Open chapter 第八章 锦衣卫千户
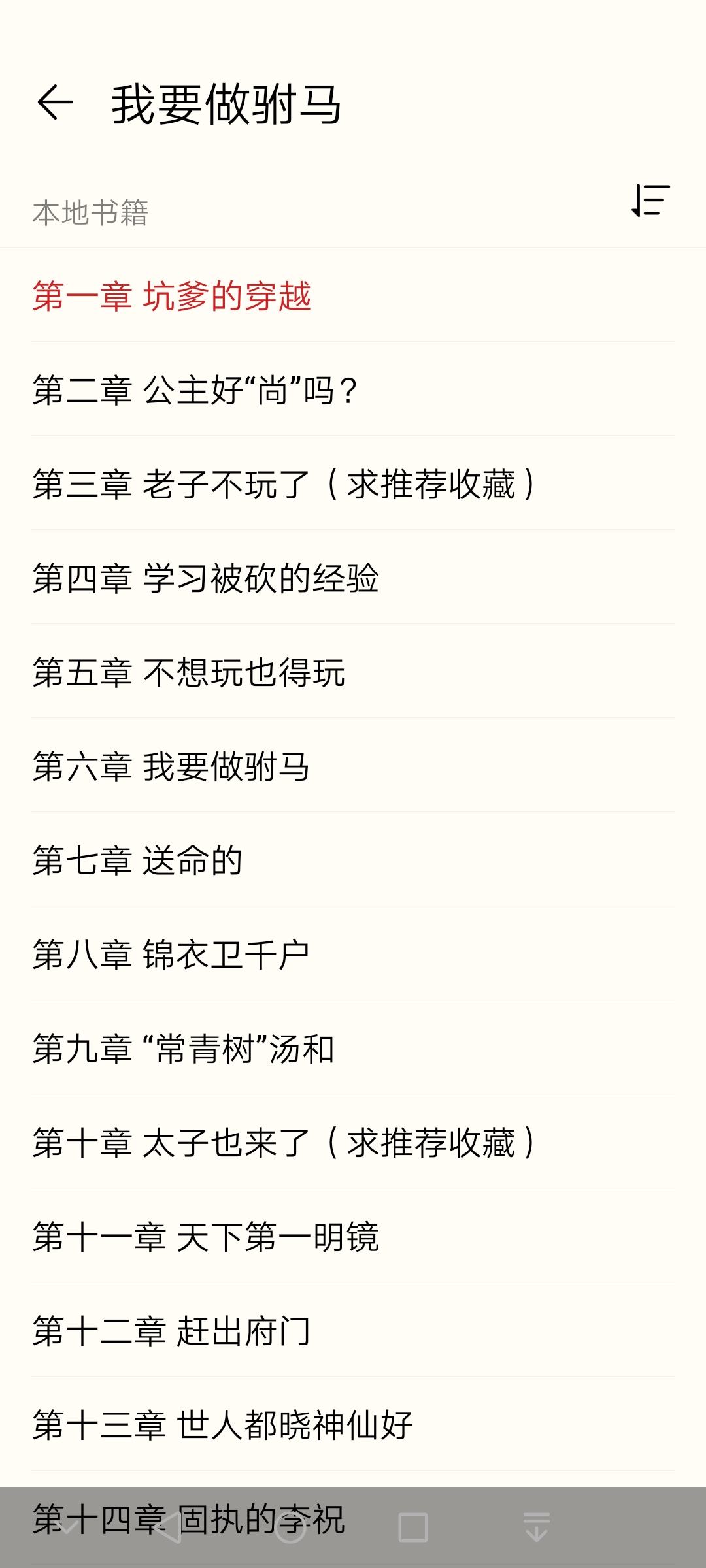This screenshot has height=1568, width=706. tap(171, 955)
